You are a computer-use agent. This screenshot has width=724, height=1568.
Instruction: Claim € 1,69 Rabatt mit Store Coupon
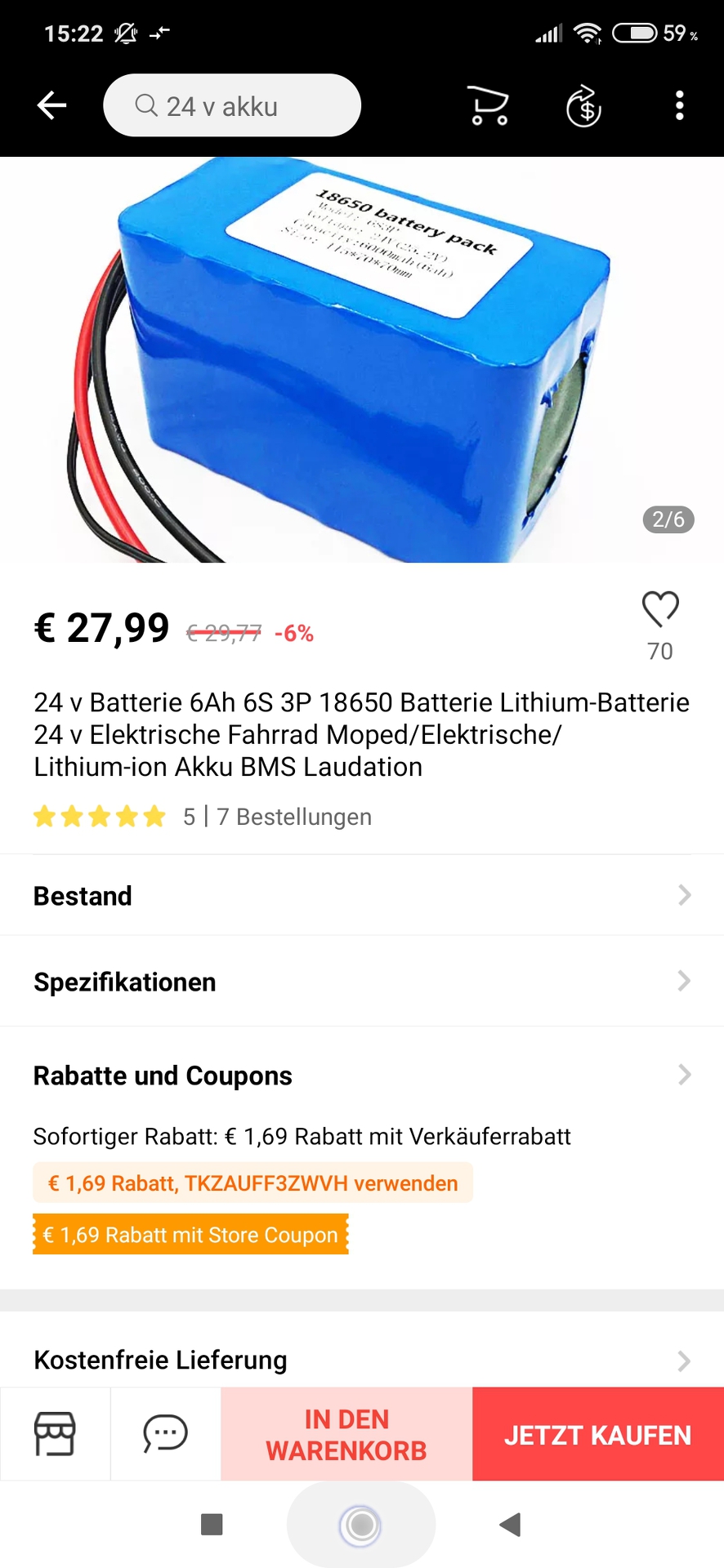tap(190, 1235)
